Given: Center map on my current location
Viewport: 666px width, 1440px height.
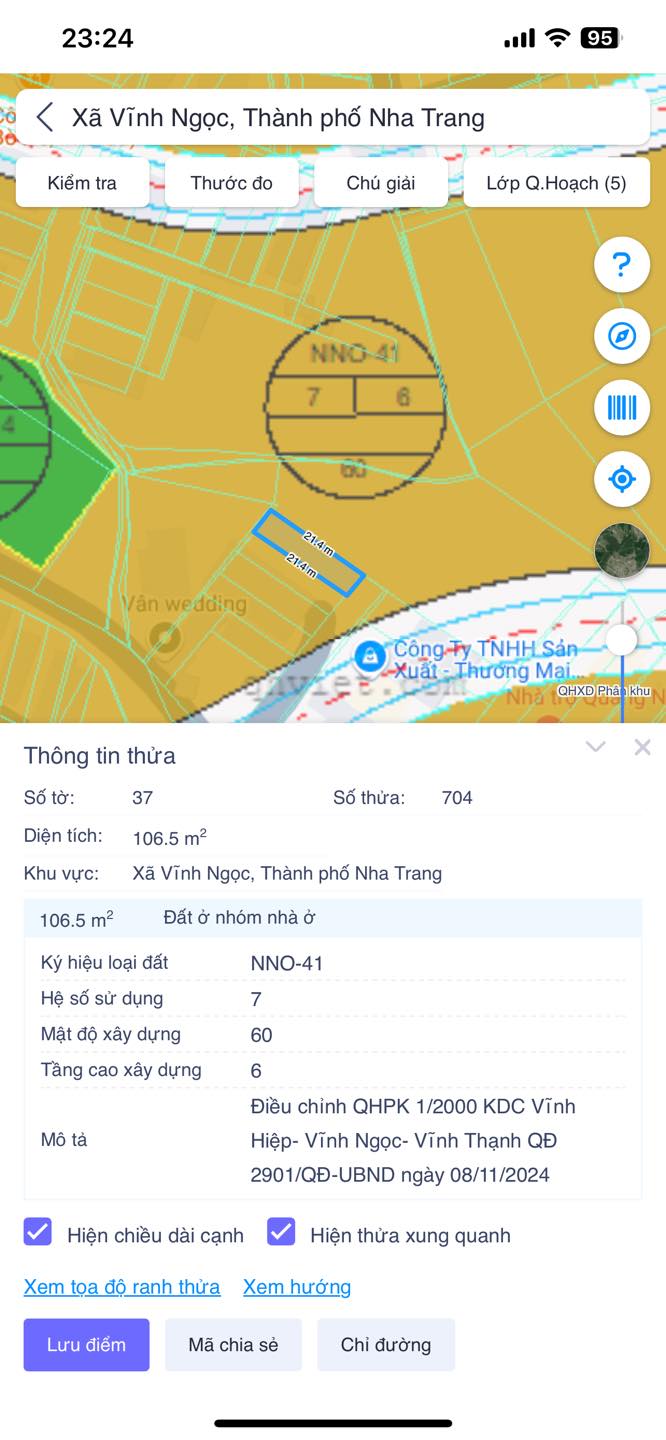Looking at the screenshot, I should click(x=622, y=479).
